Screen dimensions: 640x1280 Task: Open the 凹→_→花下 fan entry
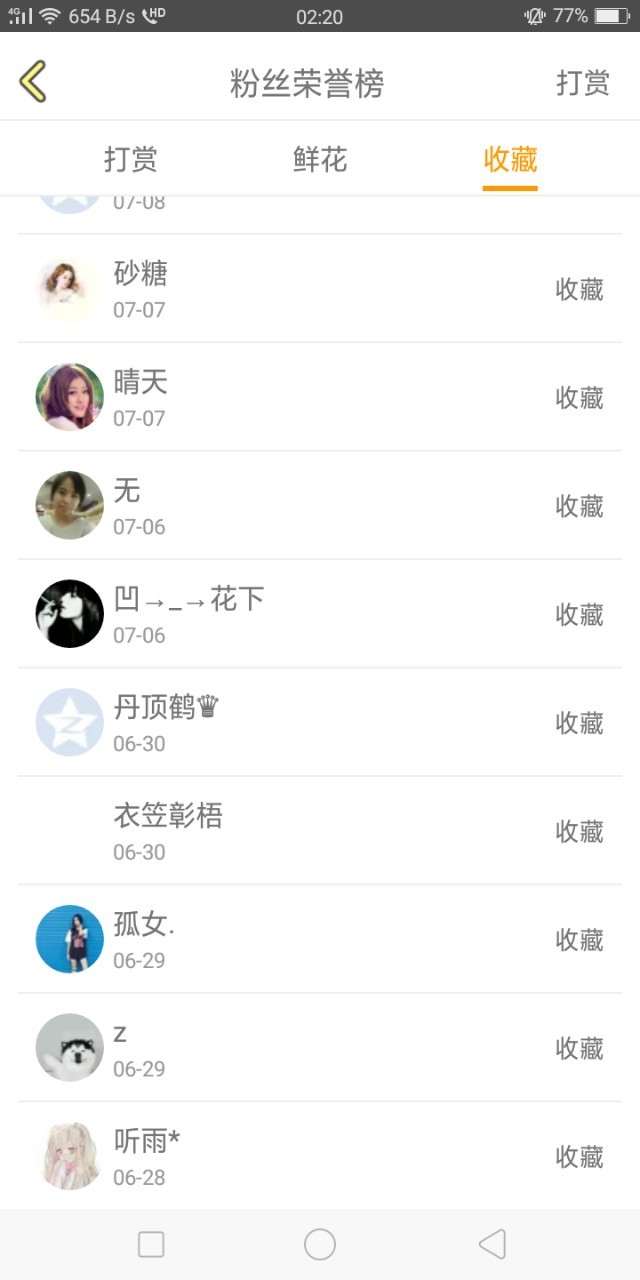click(320, 614)
